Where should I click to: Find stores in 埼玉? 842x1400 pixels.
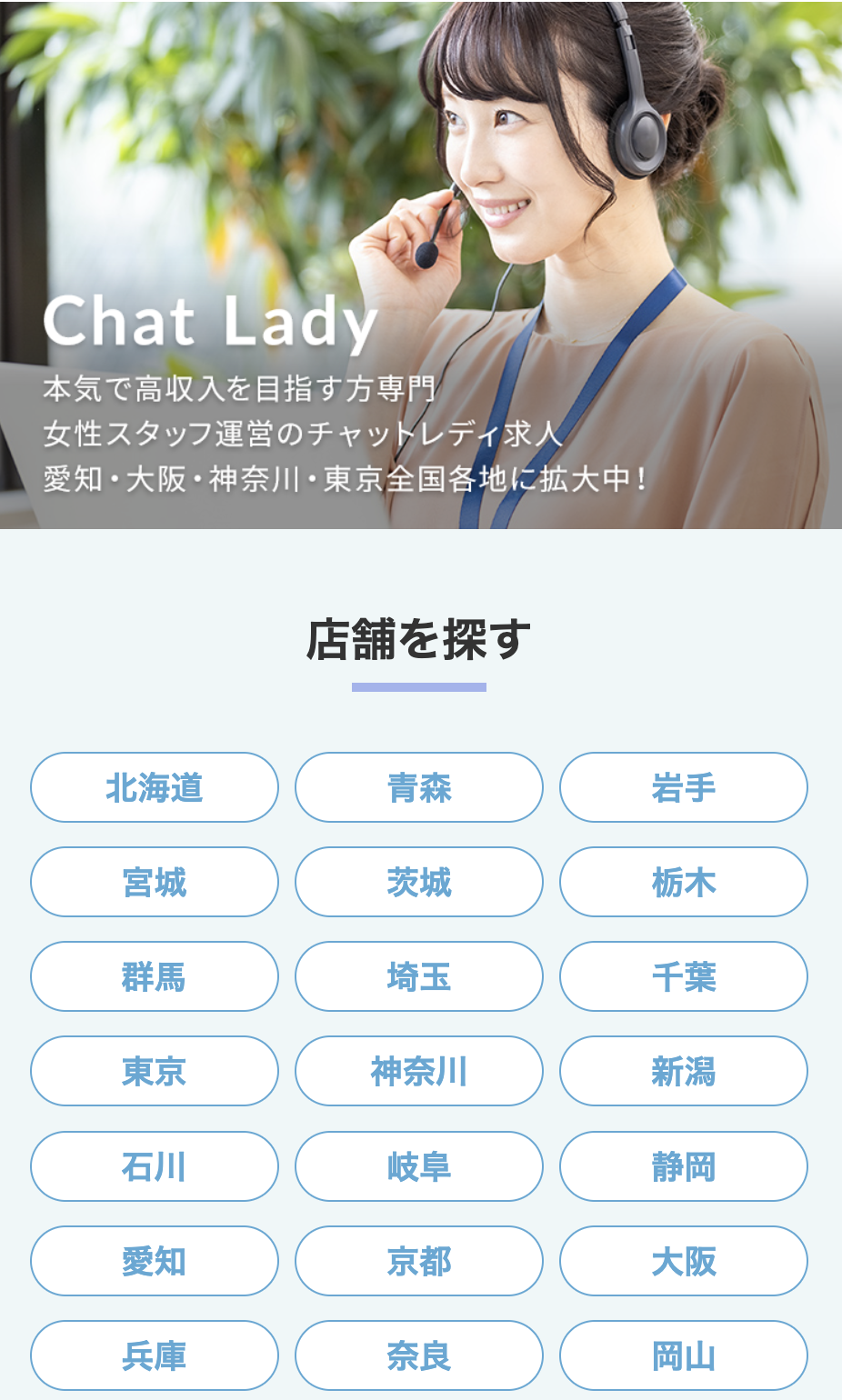point(419,976)
